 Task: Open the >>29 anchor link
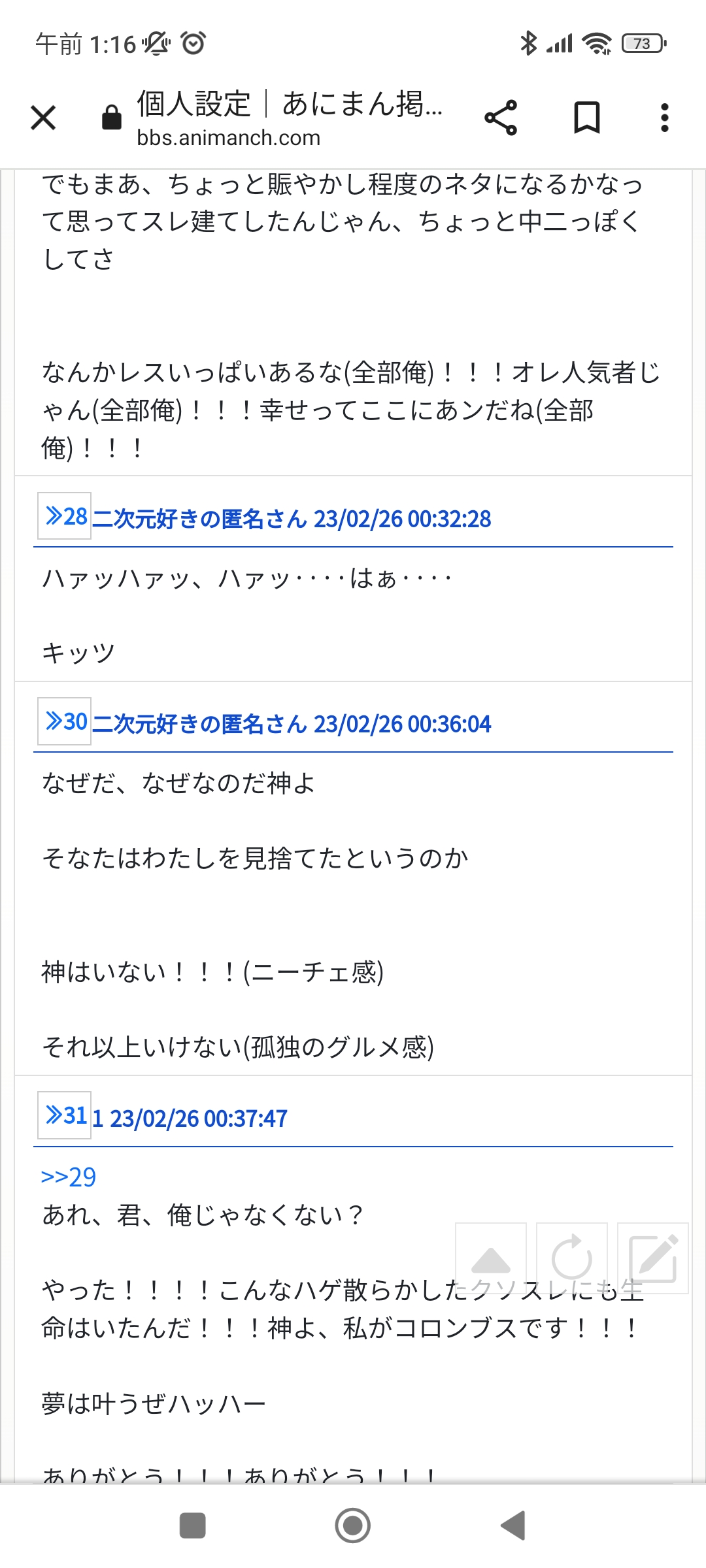tap(69, 1177)
